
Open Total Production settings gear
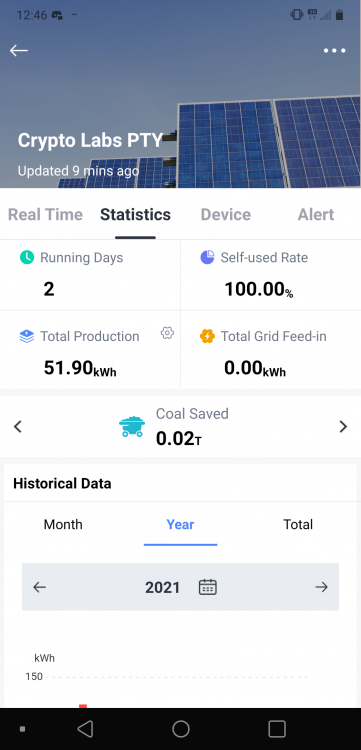pyautogui.click(x=167, y=333)
